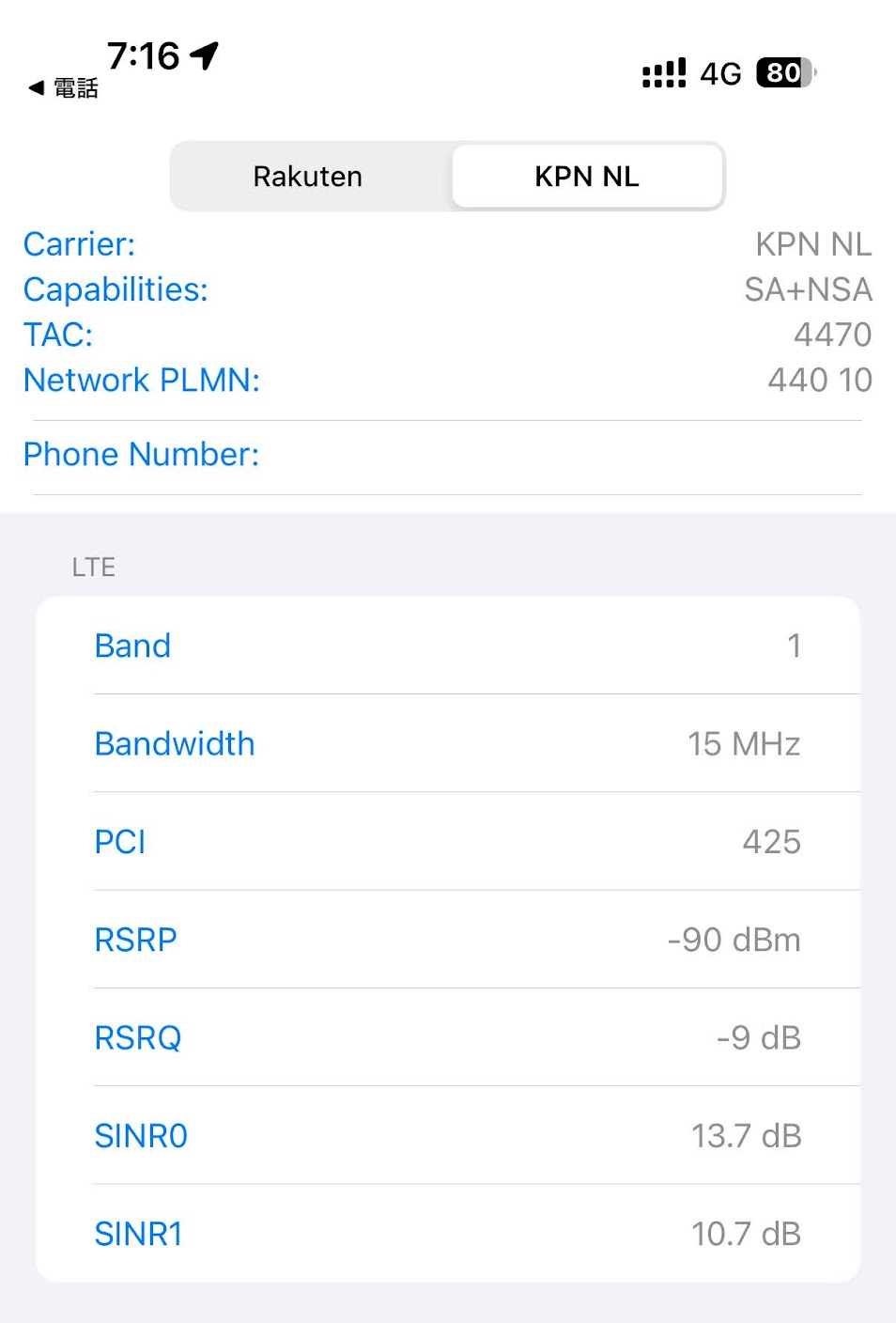This screenshot has width=896, height=1323.
Task: Switch to the Rakuten segment
Action: pos(308,177)
